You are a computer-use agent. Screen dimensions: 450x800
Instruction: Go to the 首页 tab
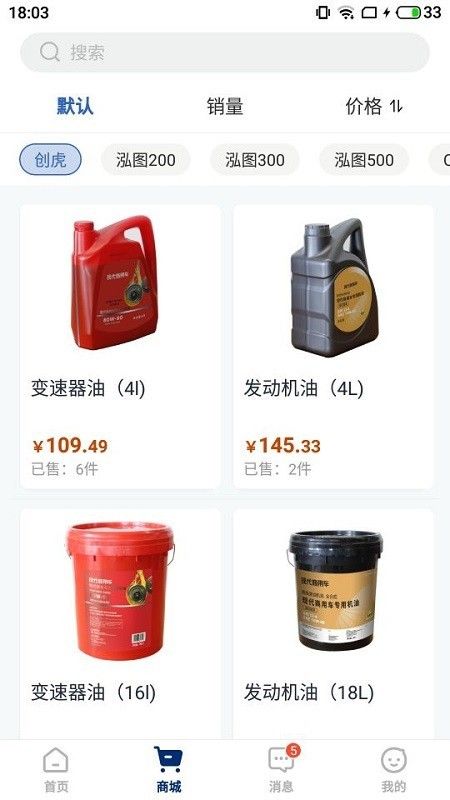tap(56, 770)
